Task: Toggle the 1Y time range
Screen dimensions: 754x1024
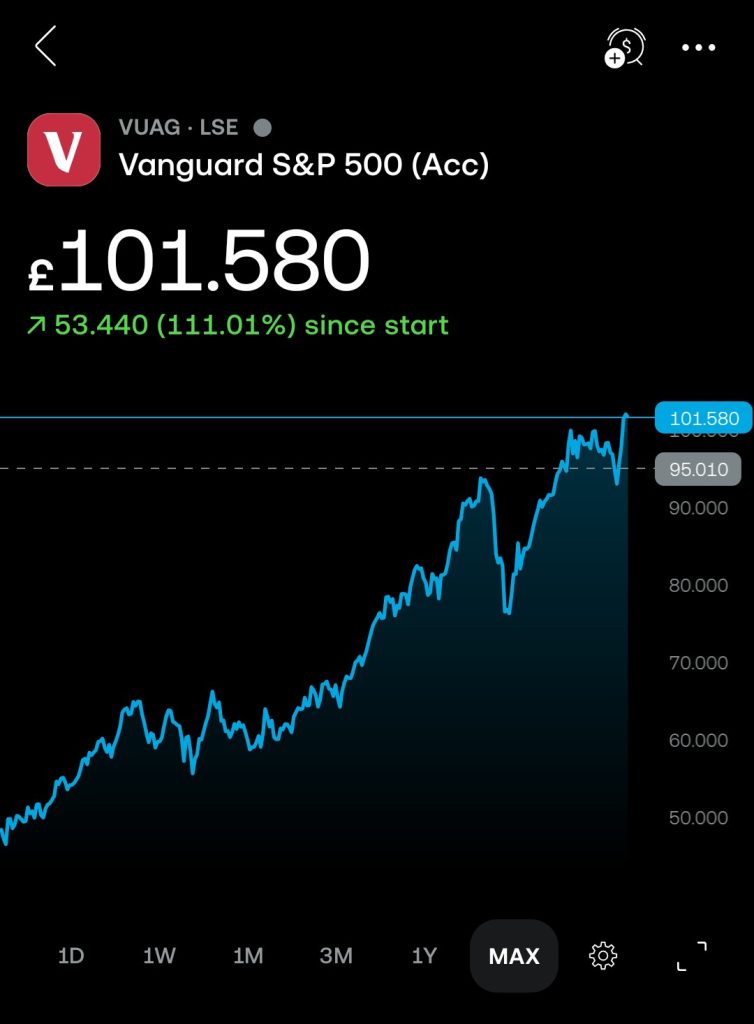Action: pos(423,955)
